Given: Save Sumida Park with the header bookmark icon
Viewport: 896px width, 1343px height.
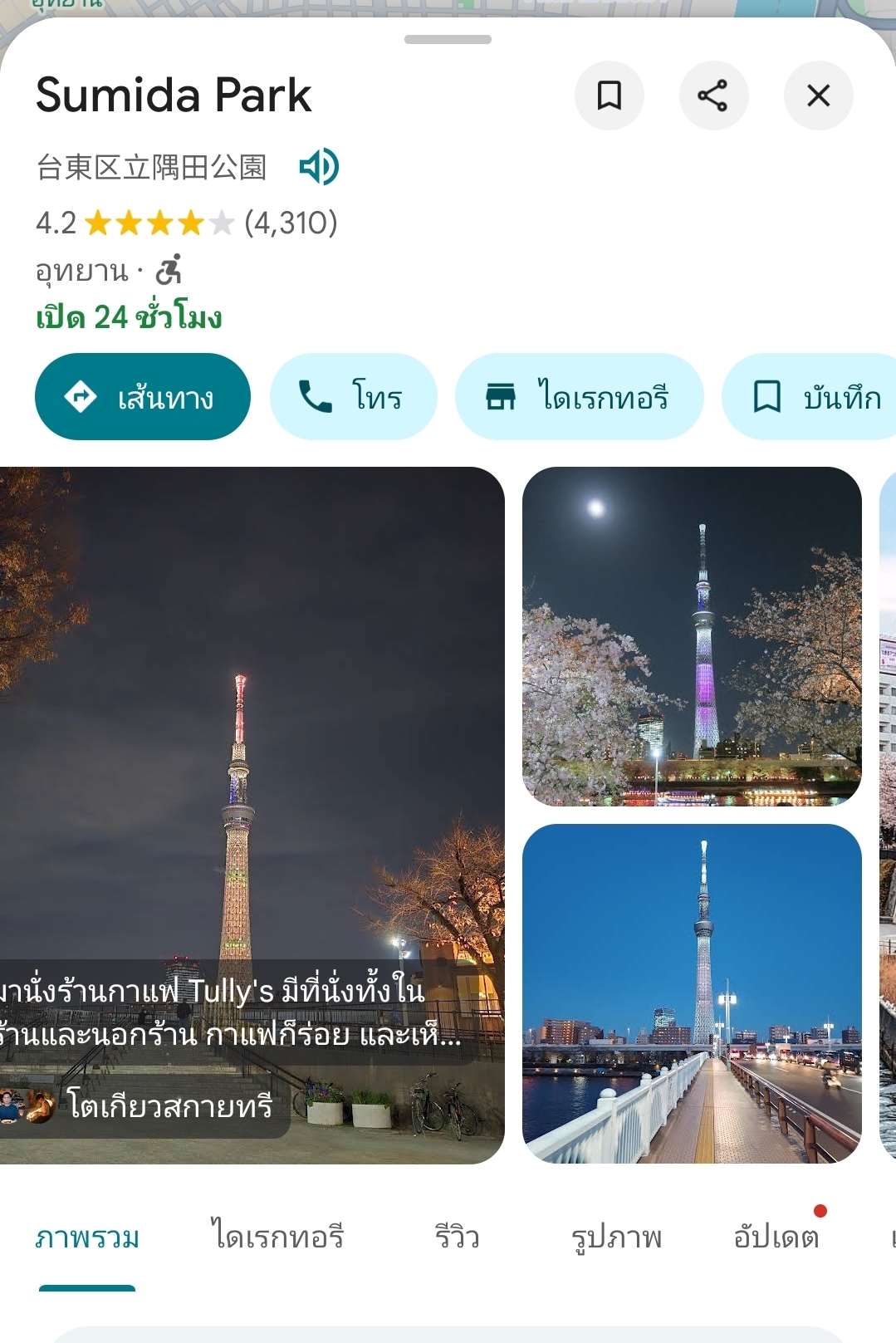Looking at the screenshot, I should pos(610,96).
